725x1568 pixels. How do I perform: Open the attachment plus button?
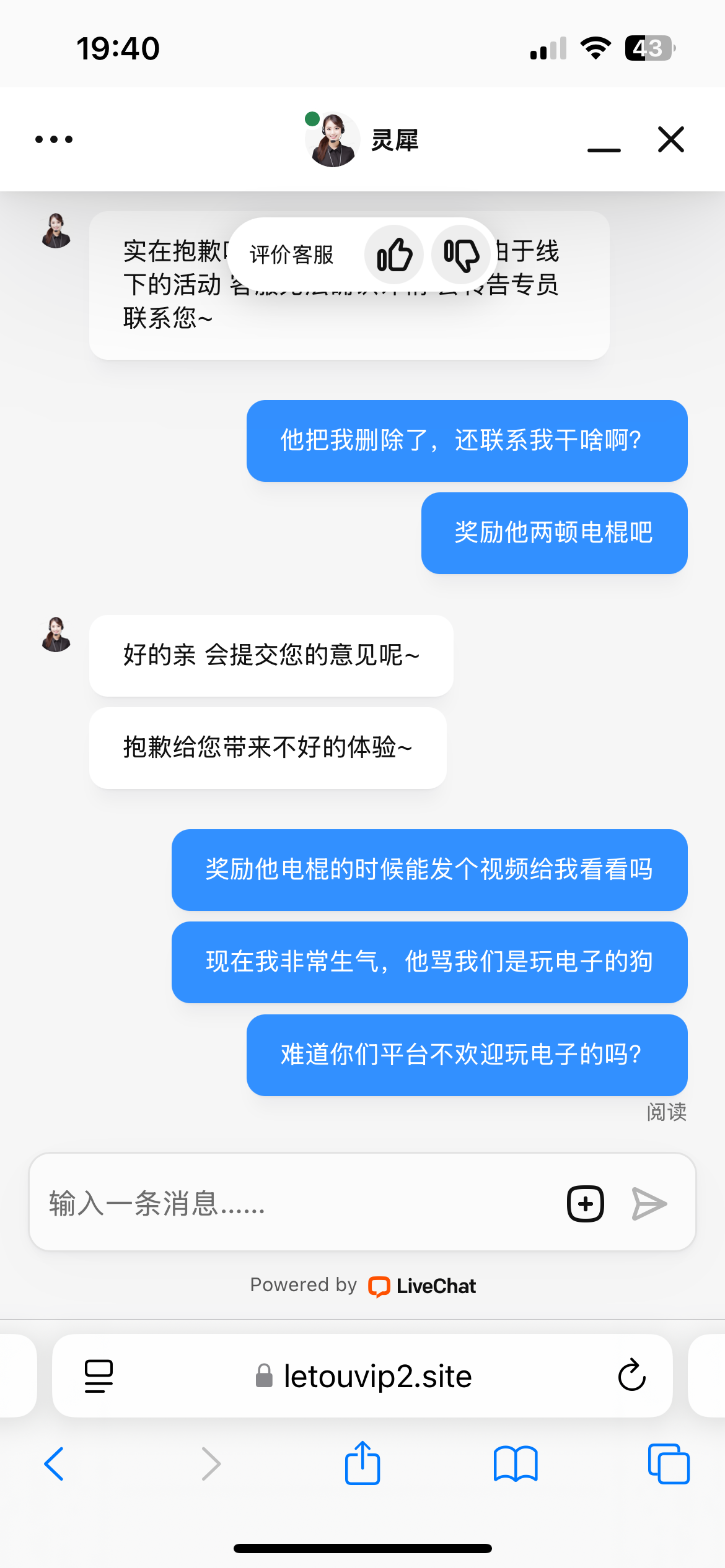coord(585,1204)
